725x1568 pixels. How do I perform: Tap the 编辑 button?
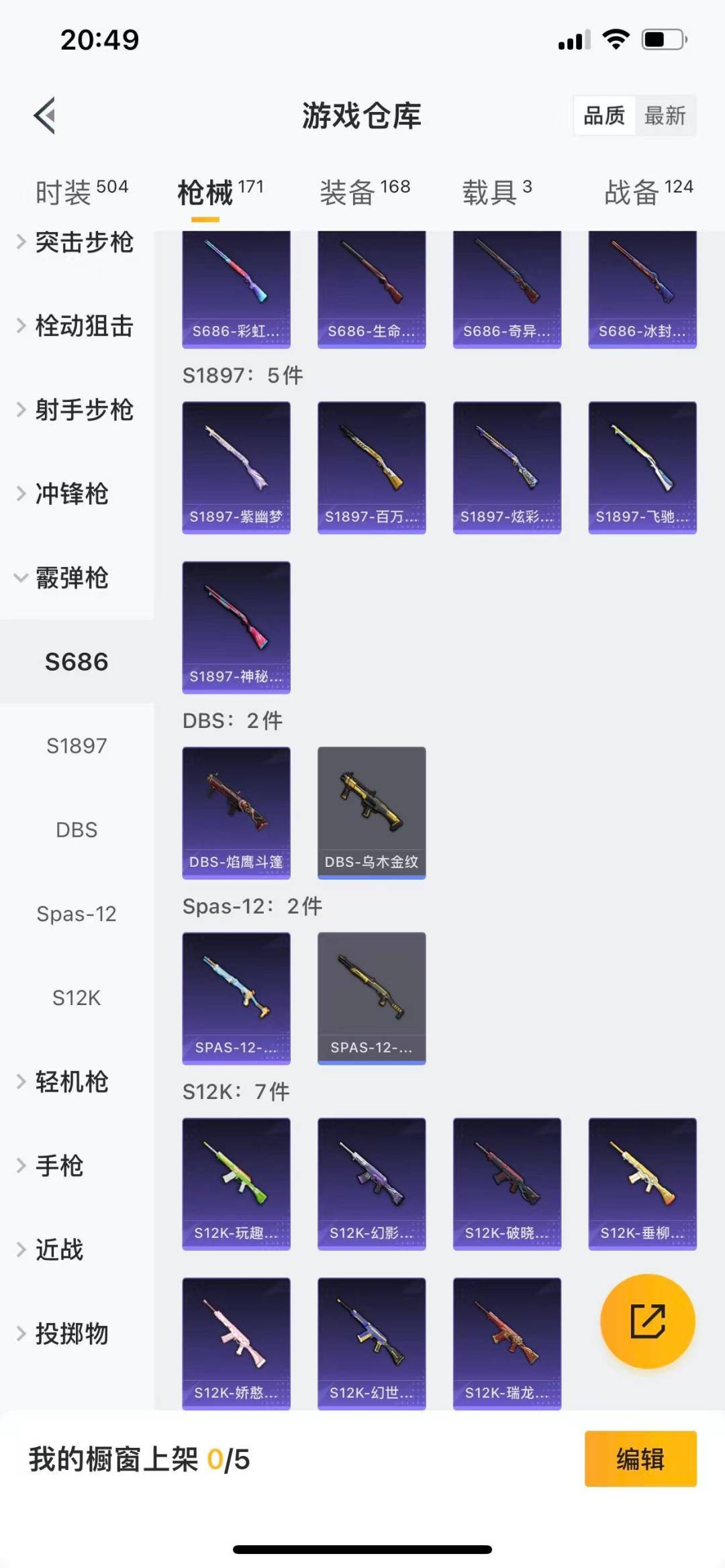[640, 1459]
